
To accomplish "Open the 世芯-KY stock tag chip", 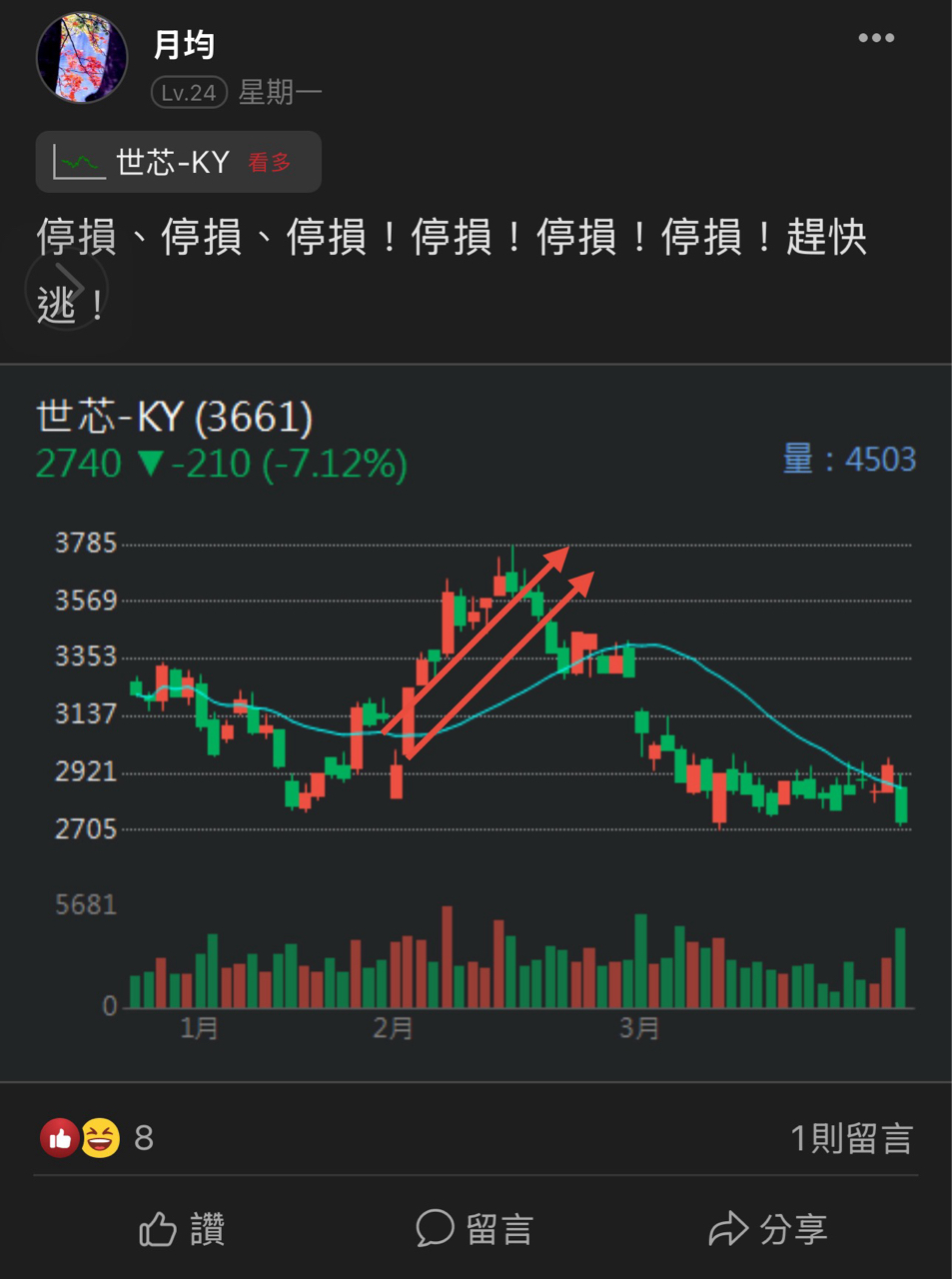I will click(179, 162).
